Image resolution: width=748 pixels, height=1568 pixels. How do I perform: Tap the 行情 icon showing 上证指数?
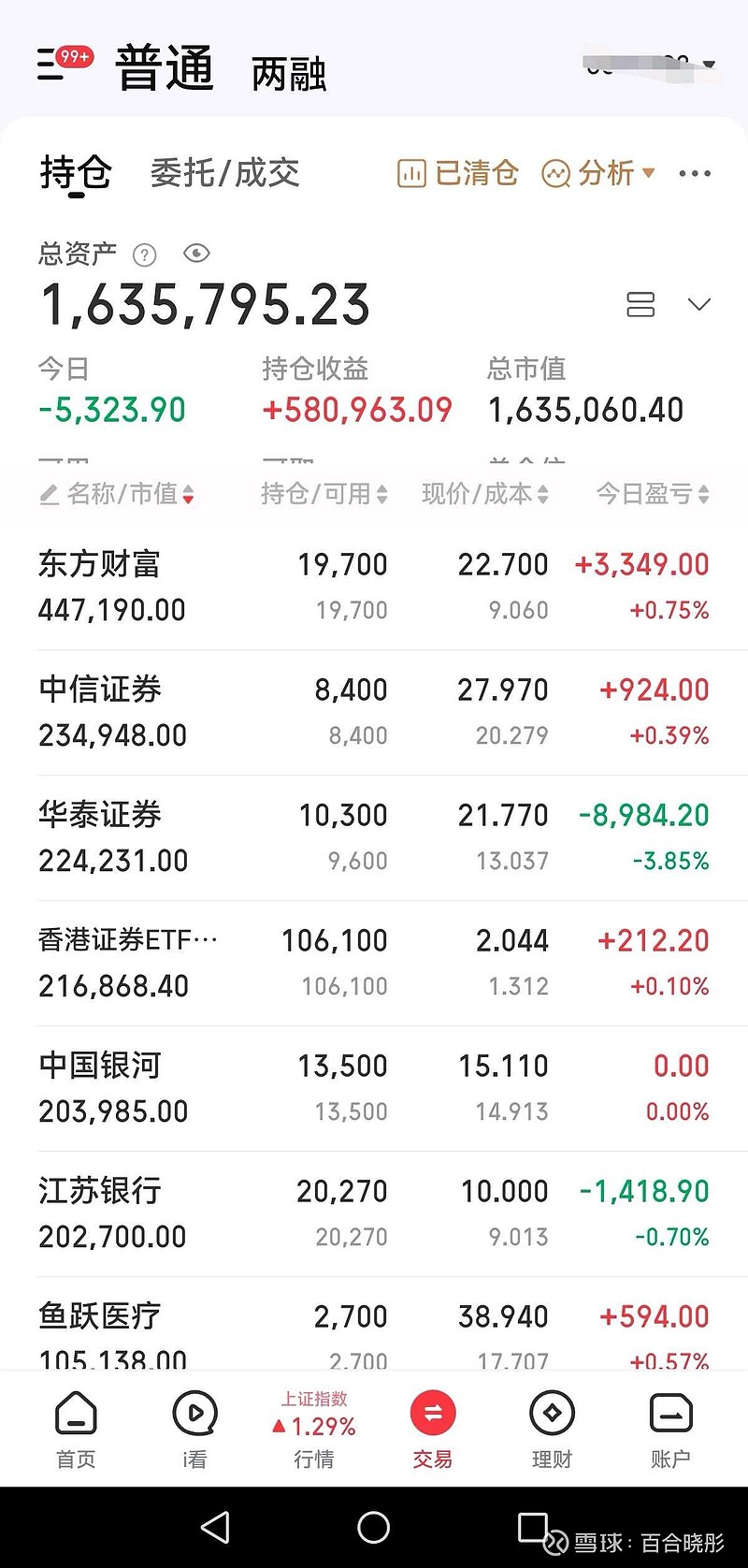[x=313, y=1427]
